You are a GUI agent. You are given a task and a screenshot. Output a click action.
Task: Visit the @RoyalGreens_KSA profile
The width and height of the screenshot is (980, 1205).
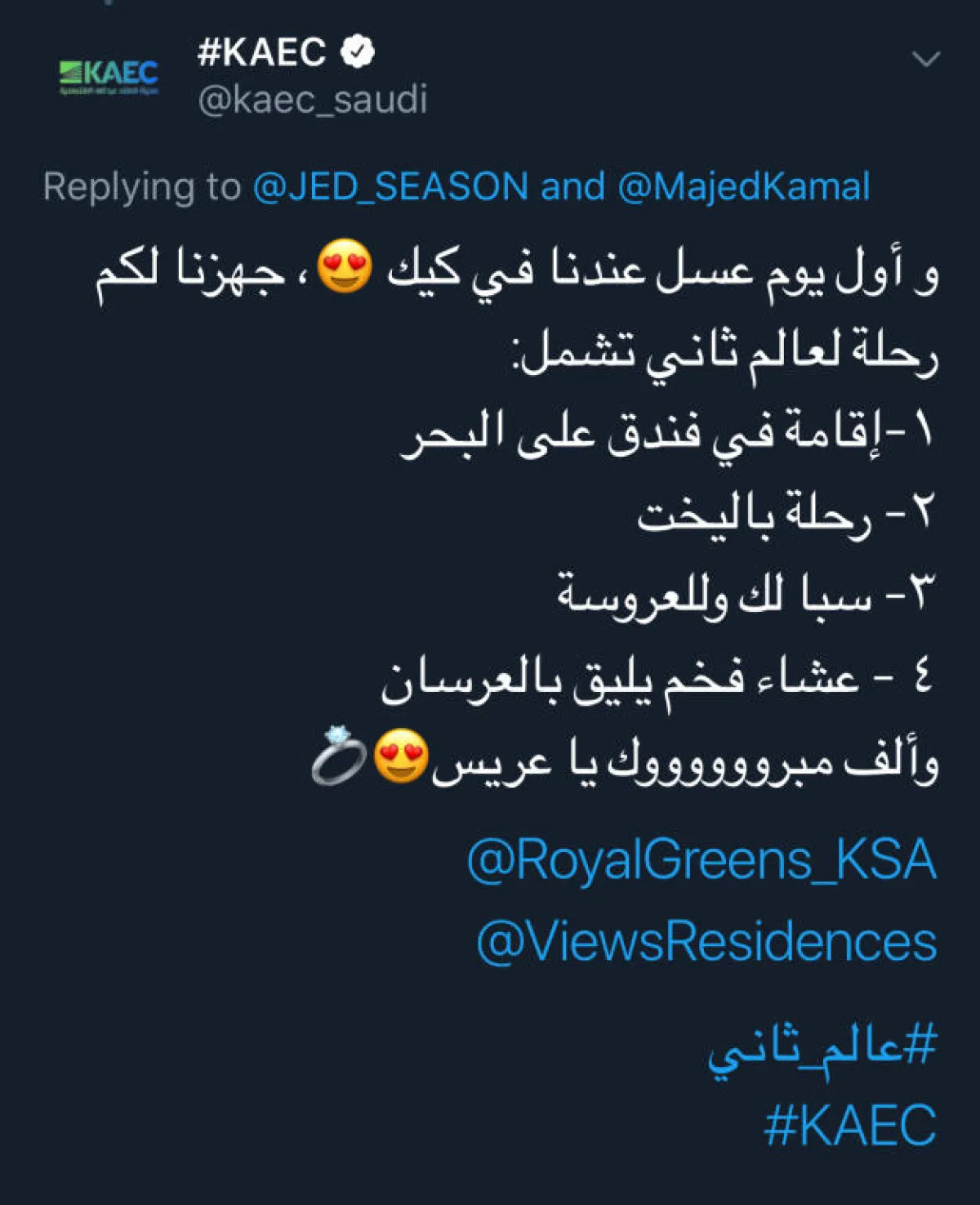pyautogui.click(x=701, y=860)
